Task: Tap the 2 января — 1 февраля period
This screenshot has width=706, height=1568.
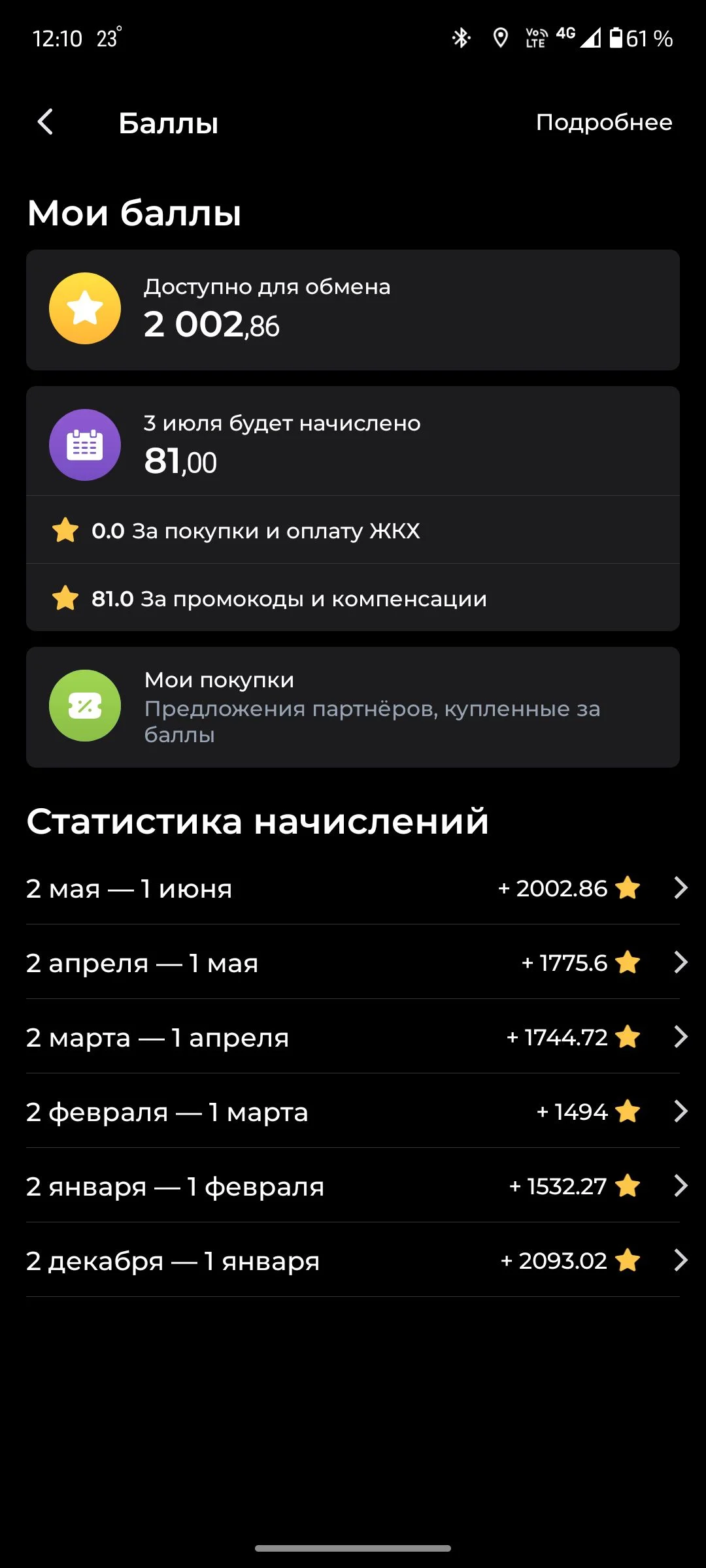Action: coord(353,1186)
